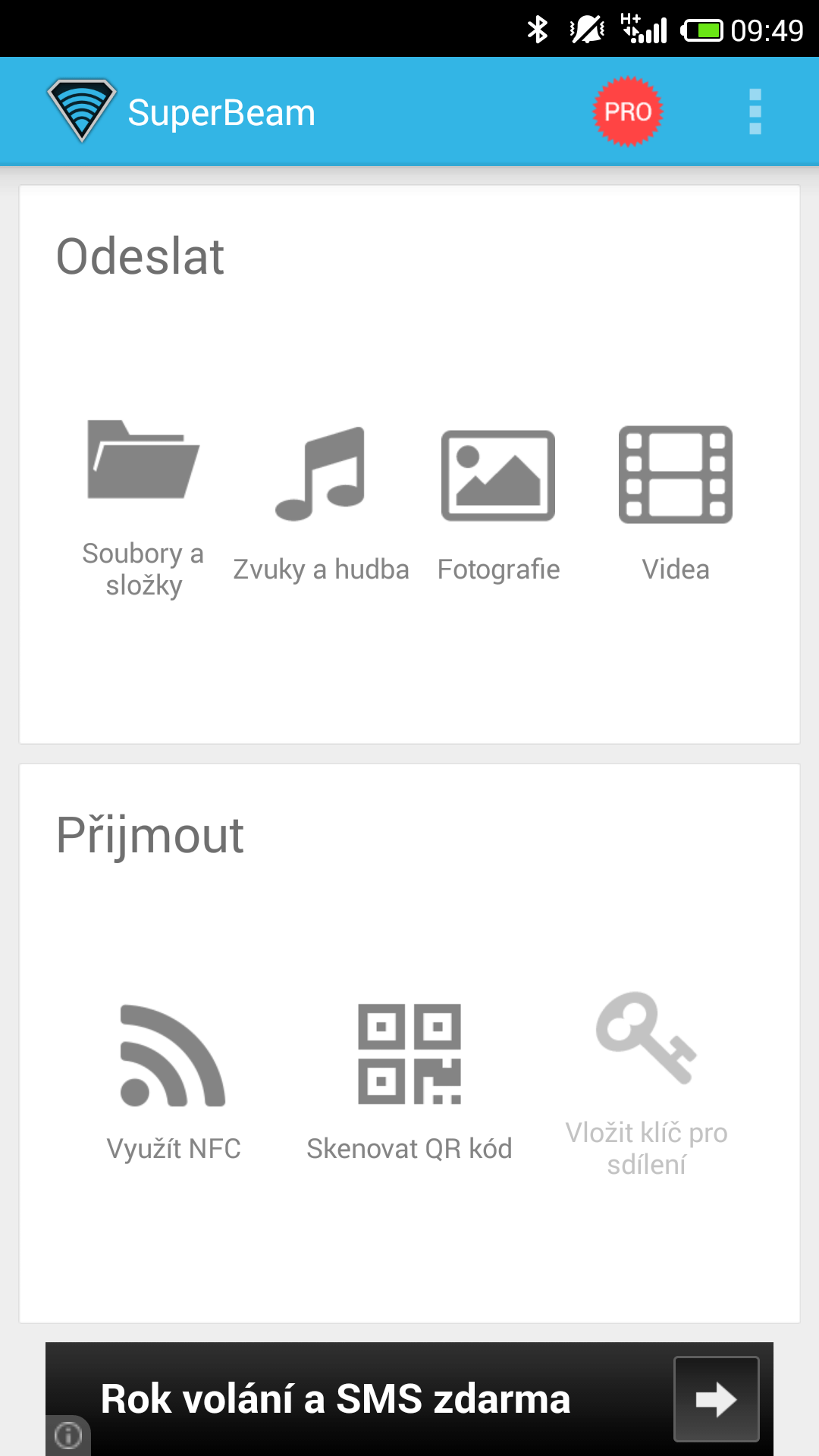Open the overflow menu
This screenshot has width=819, height=1456.
tap(755, 111)
